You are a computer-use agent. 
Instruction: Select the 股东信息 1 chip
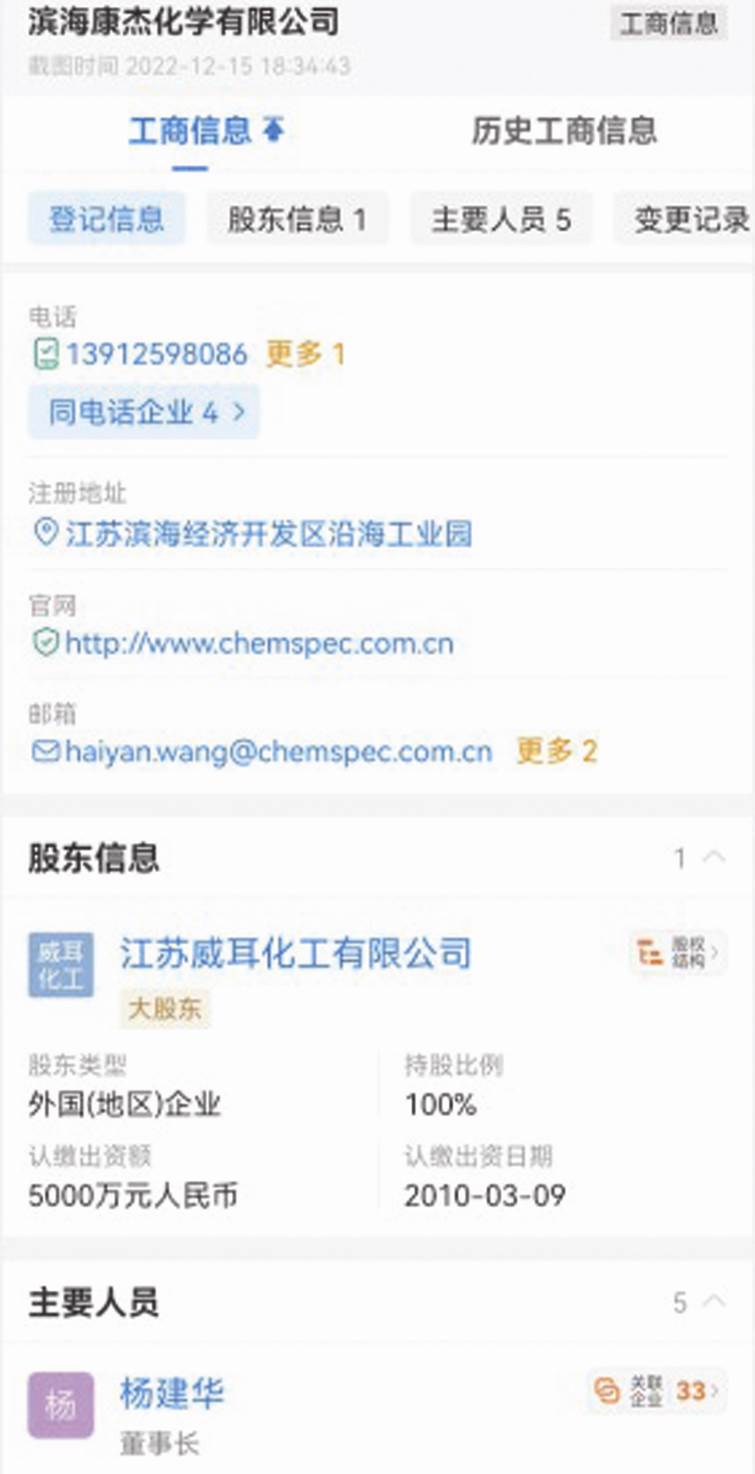click(297, 220)
